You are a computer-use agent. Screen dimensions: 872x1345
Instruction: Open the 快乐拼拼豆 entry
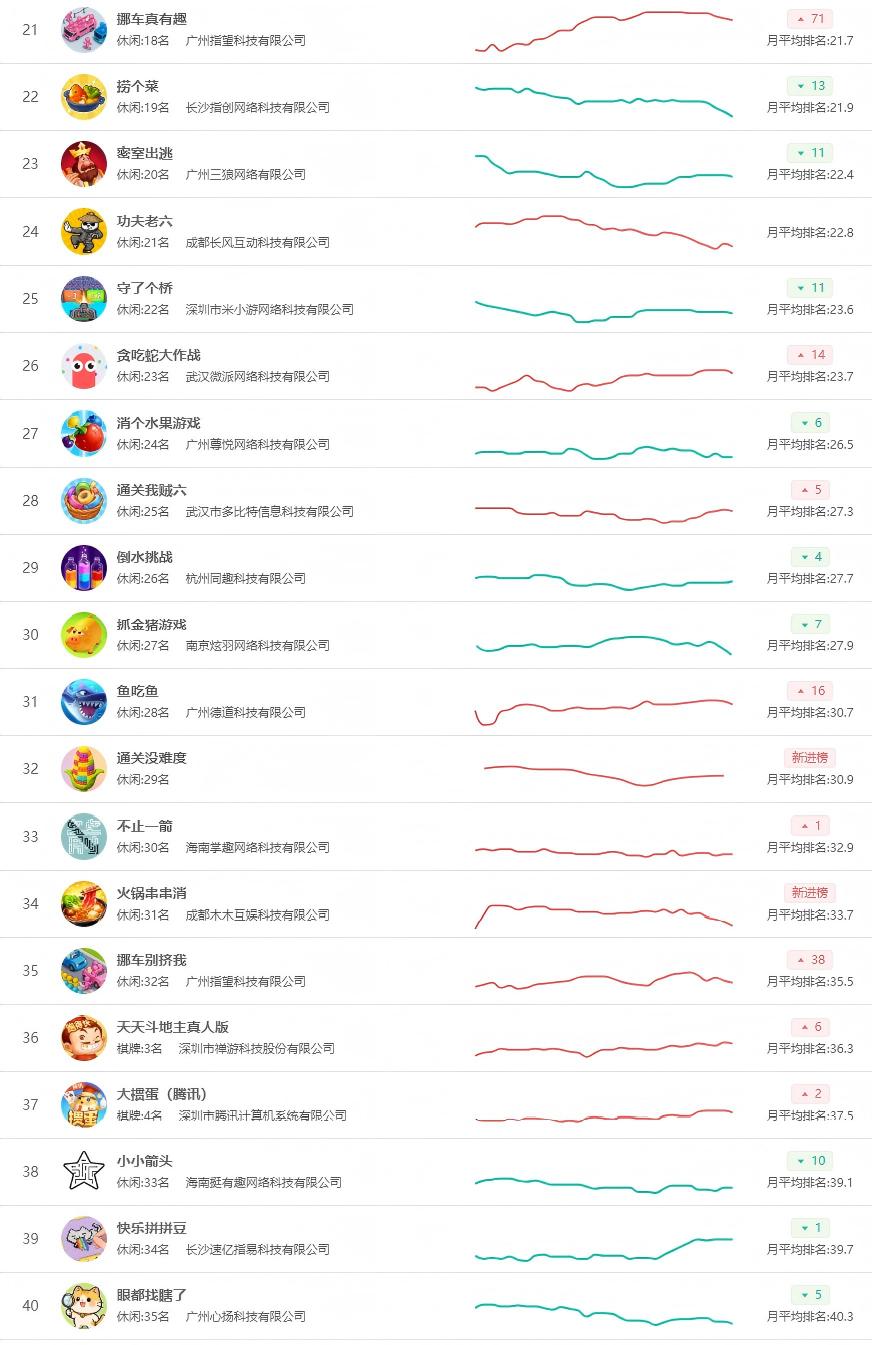(436, 1238)
